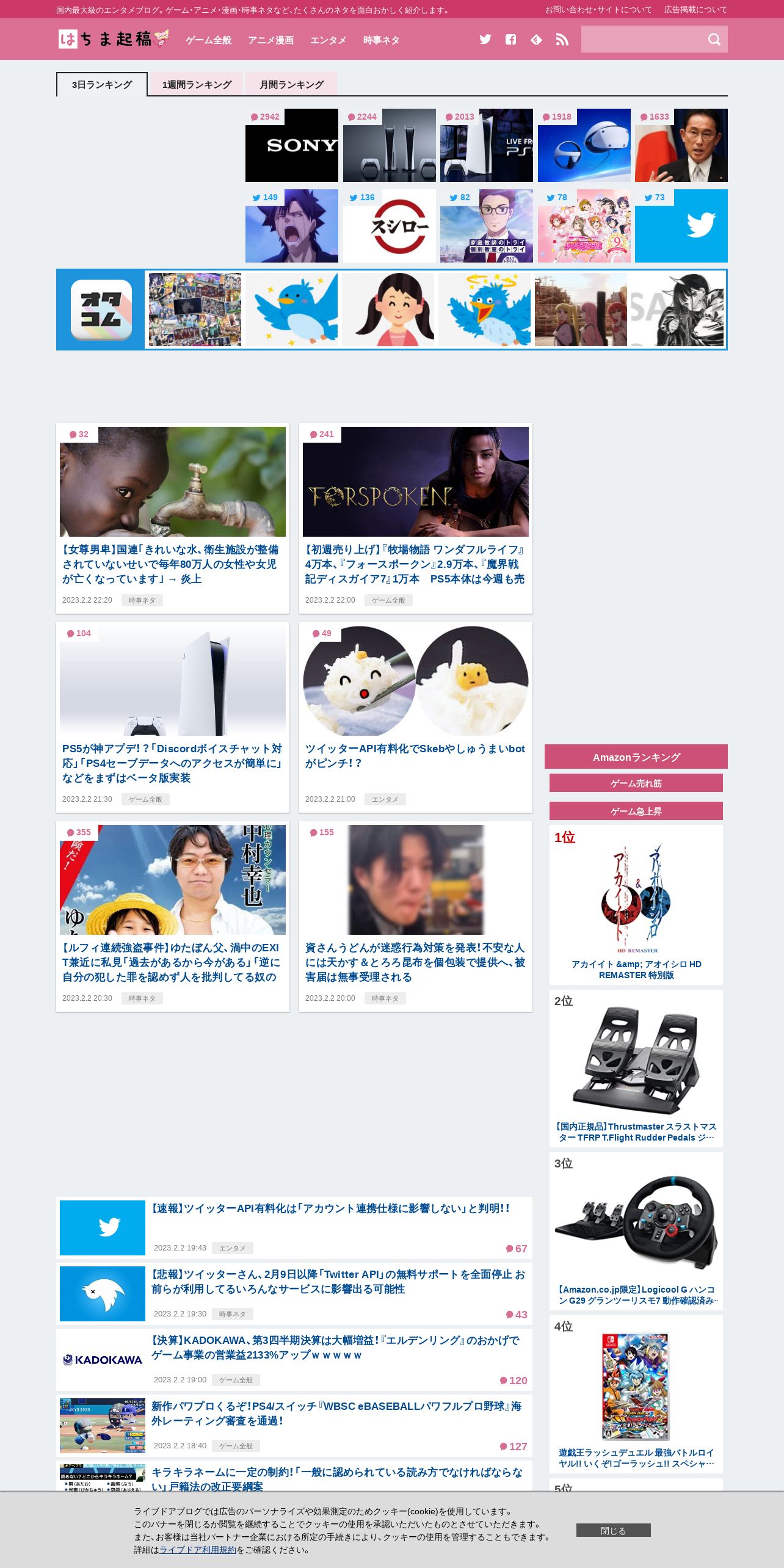Open the RSS feed icon
Screen dimensions: 784x1568
pos(562,40)
